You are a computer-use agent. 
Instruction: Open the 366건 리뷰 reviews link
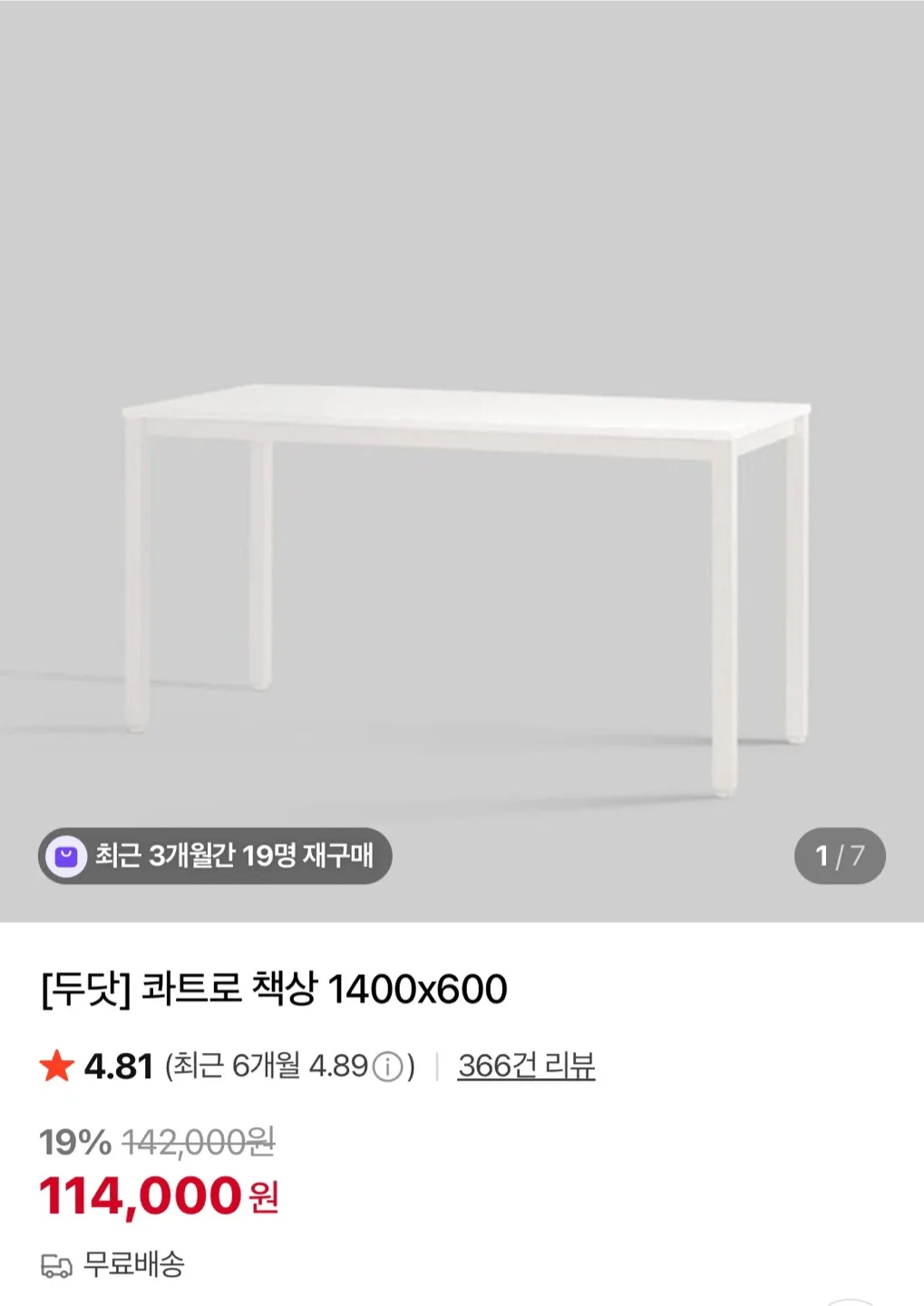pyautogui.click(x=526, y=1066)
